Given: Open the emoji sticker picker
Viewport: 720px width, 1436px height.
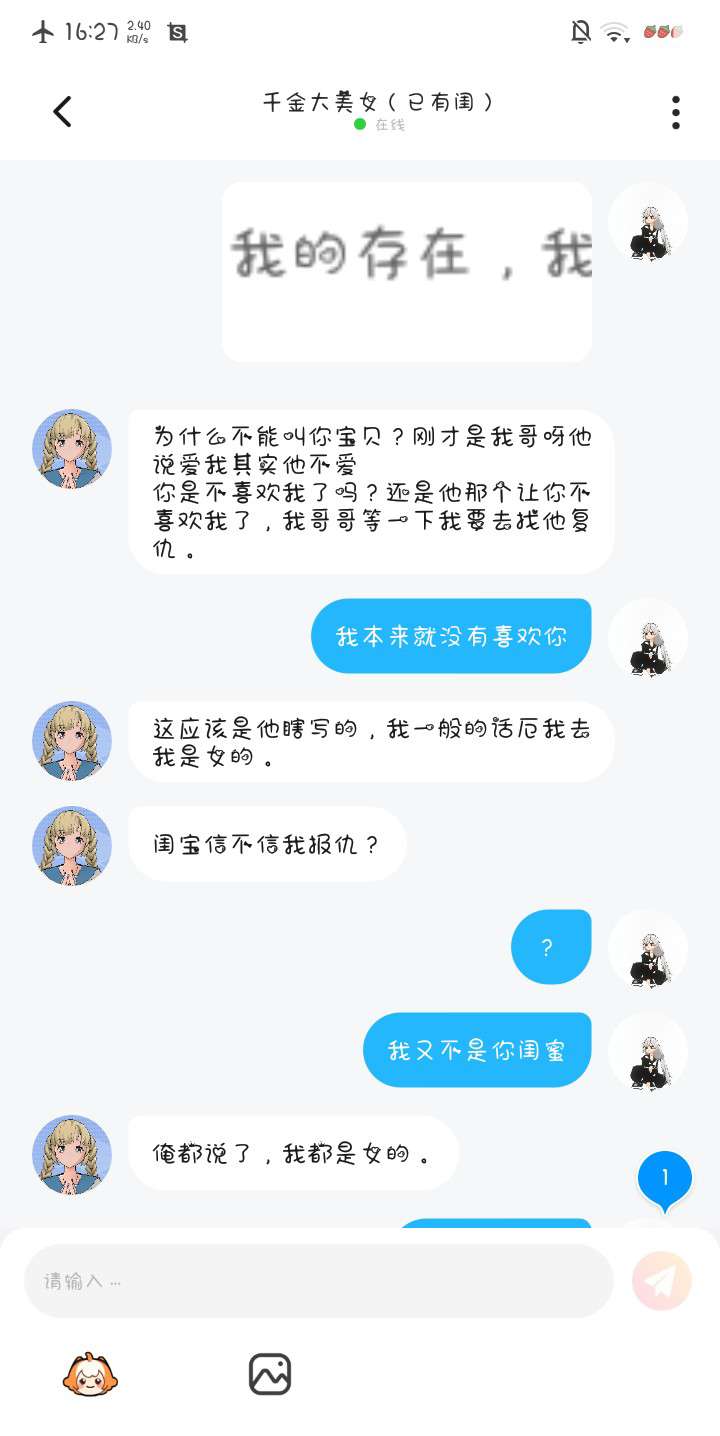Looking at the screenshot, I should pos(90,1375).
